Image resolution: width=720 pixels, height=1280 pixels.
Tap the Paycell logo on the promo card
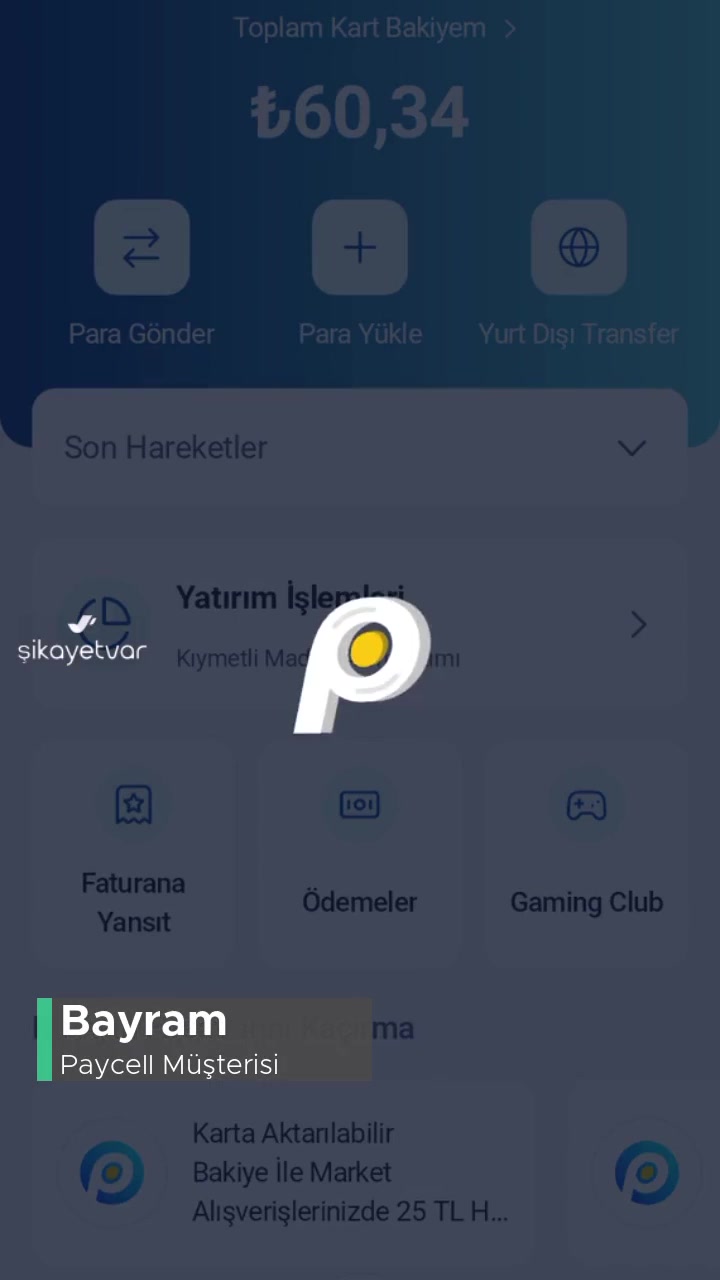pos(112,1174)
